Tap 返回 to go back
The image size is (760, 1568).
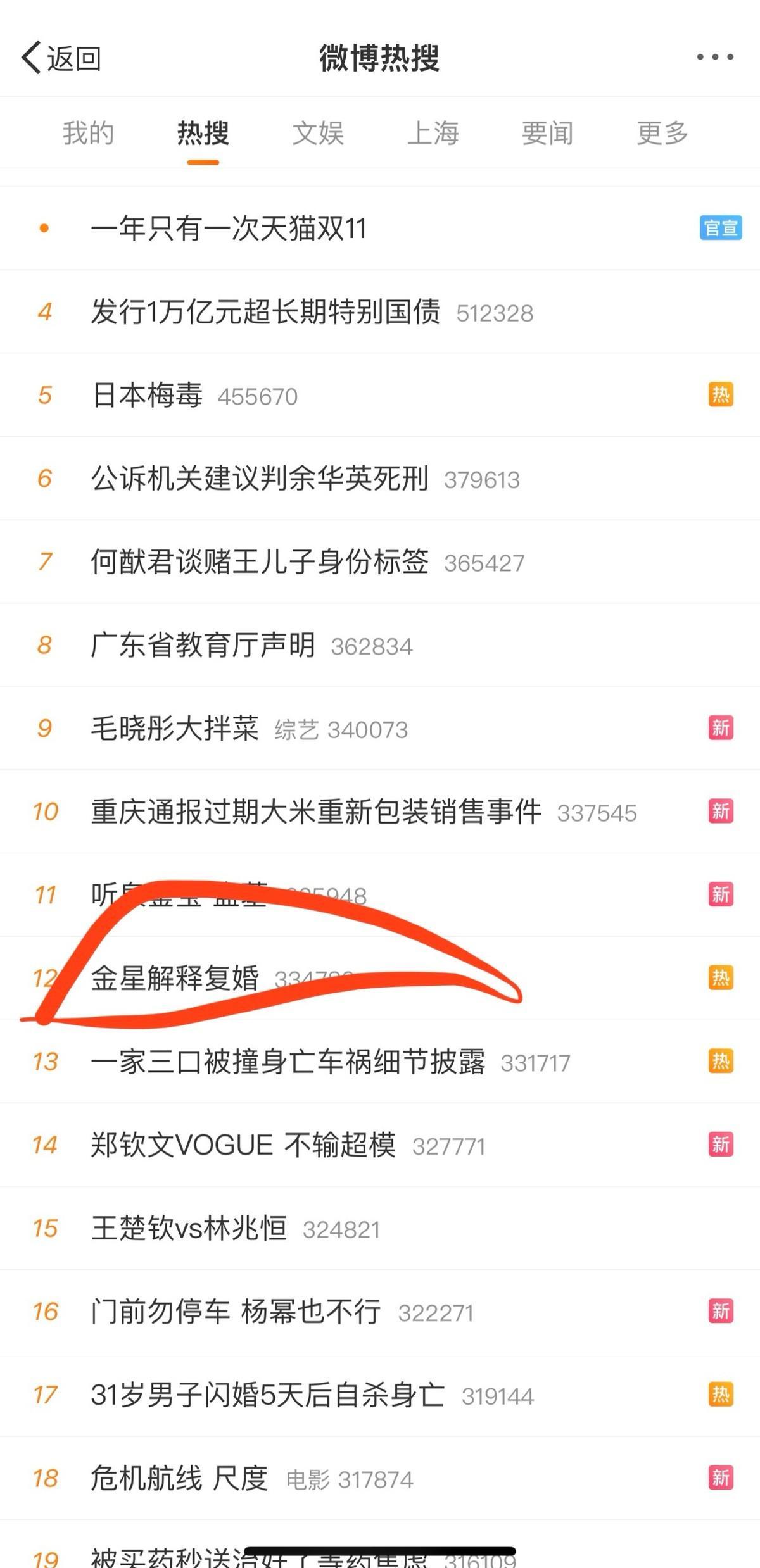61,58
